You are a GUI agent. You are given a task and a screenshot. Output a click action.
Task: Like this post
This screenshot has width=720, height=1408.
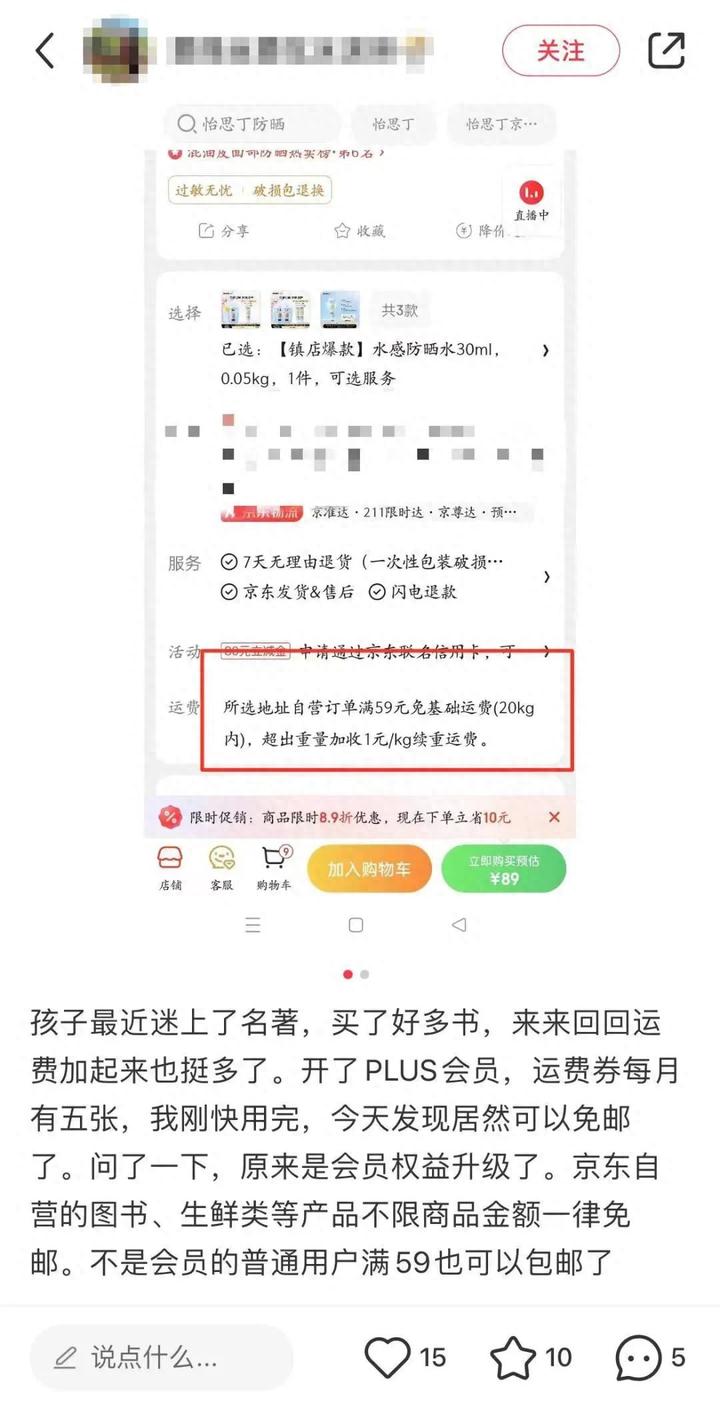coord(388,1357)
